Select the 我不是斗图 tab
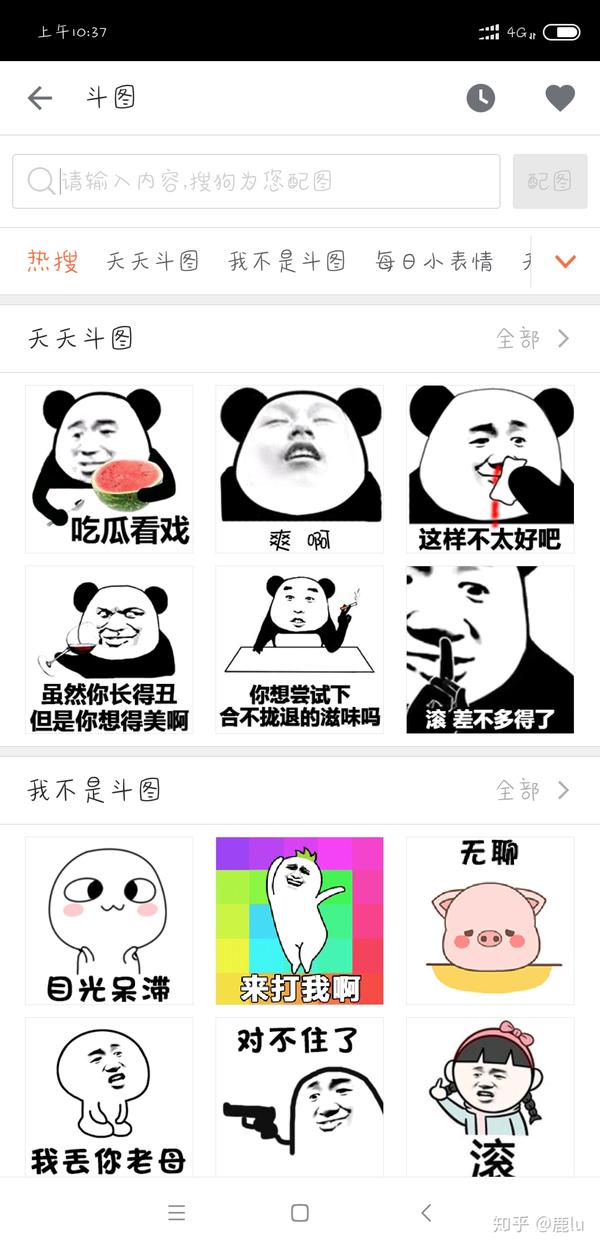 coord(287,262)
